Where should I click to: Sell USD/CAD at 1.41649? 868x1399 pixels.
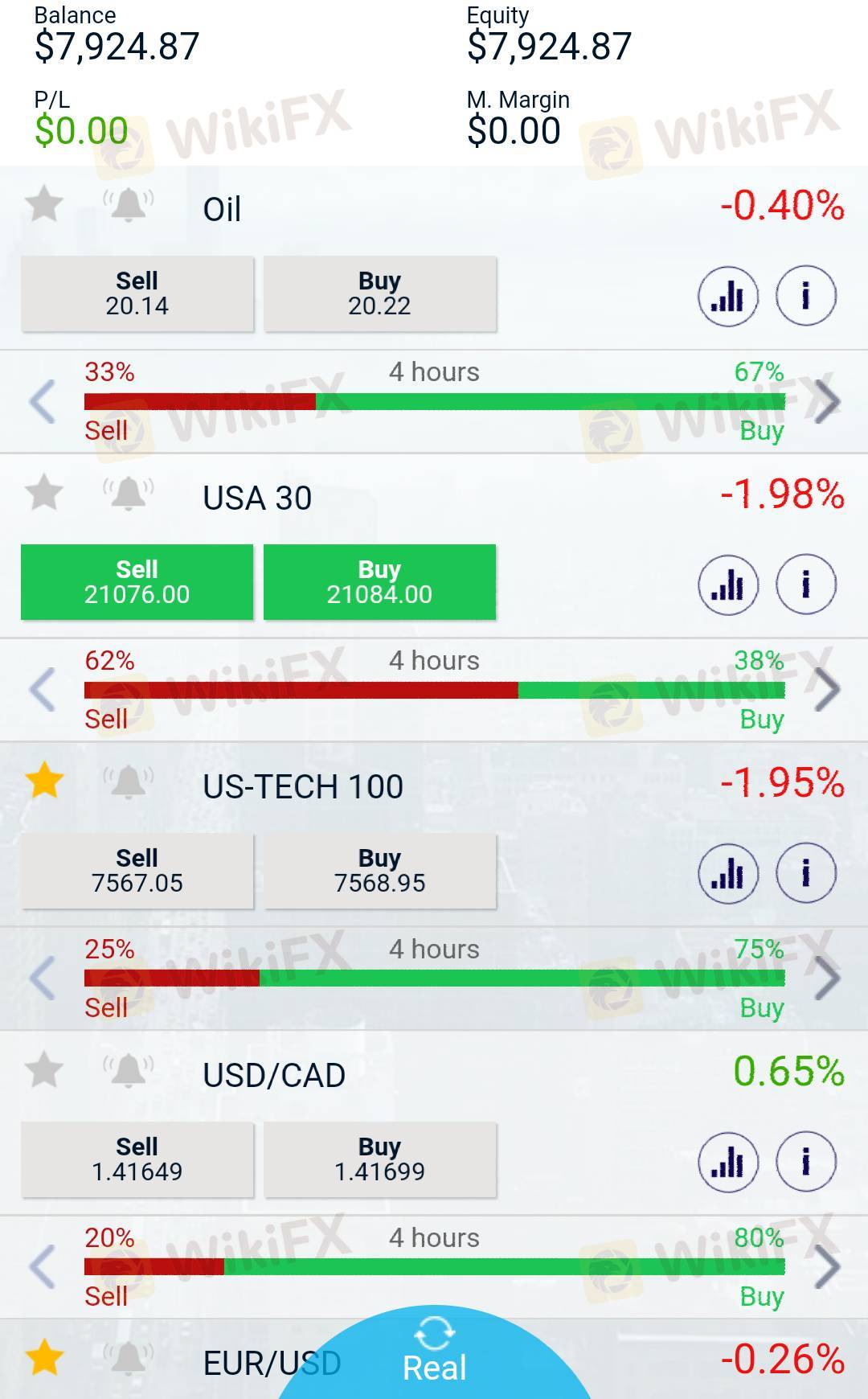click(137, 1159)
